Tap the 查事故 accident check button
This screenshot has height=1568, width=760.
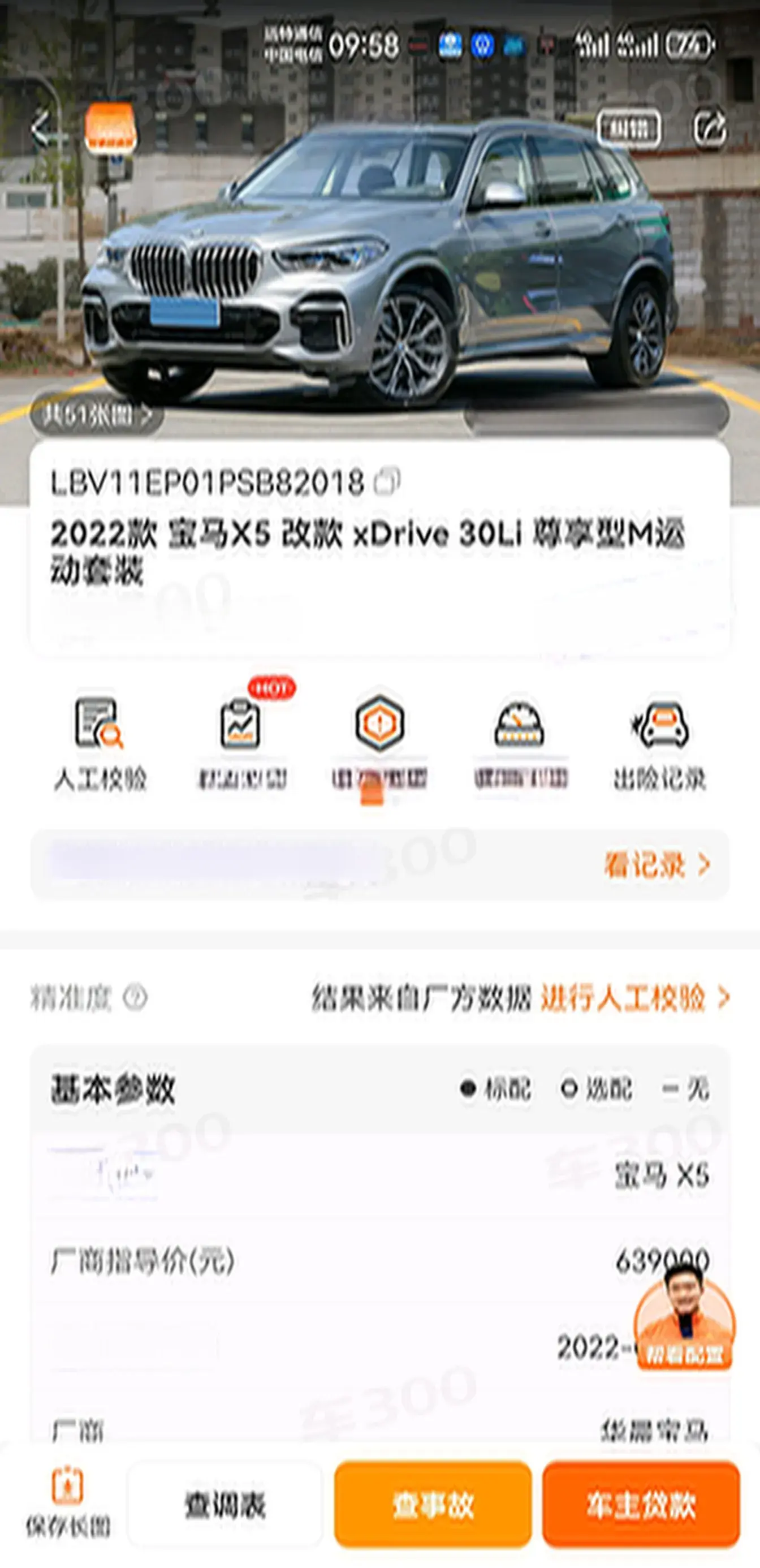pyautogui.click(x=433, y=1505)
